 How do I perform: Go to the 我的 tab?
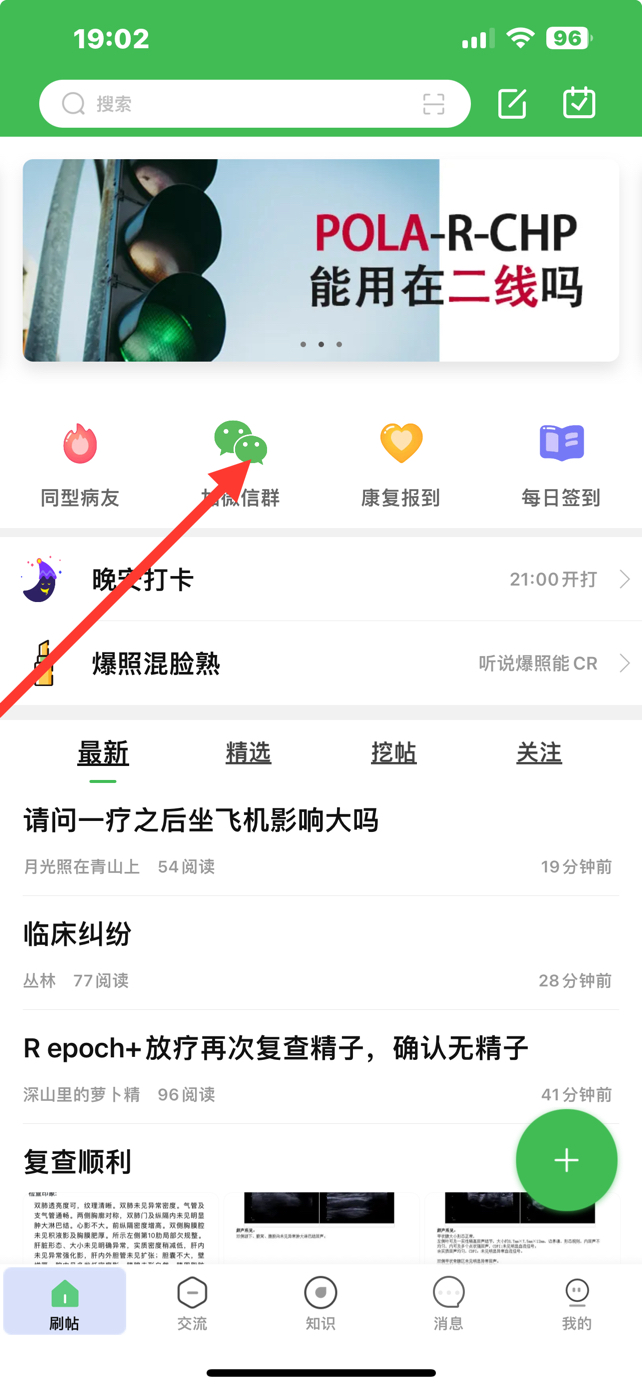point(576,1304)
